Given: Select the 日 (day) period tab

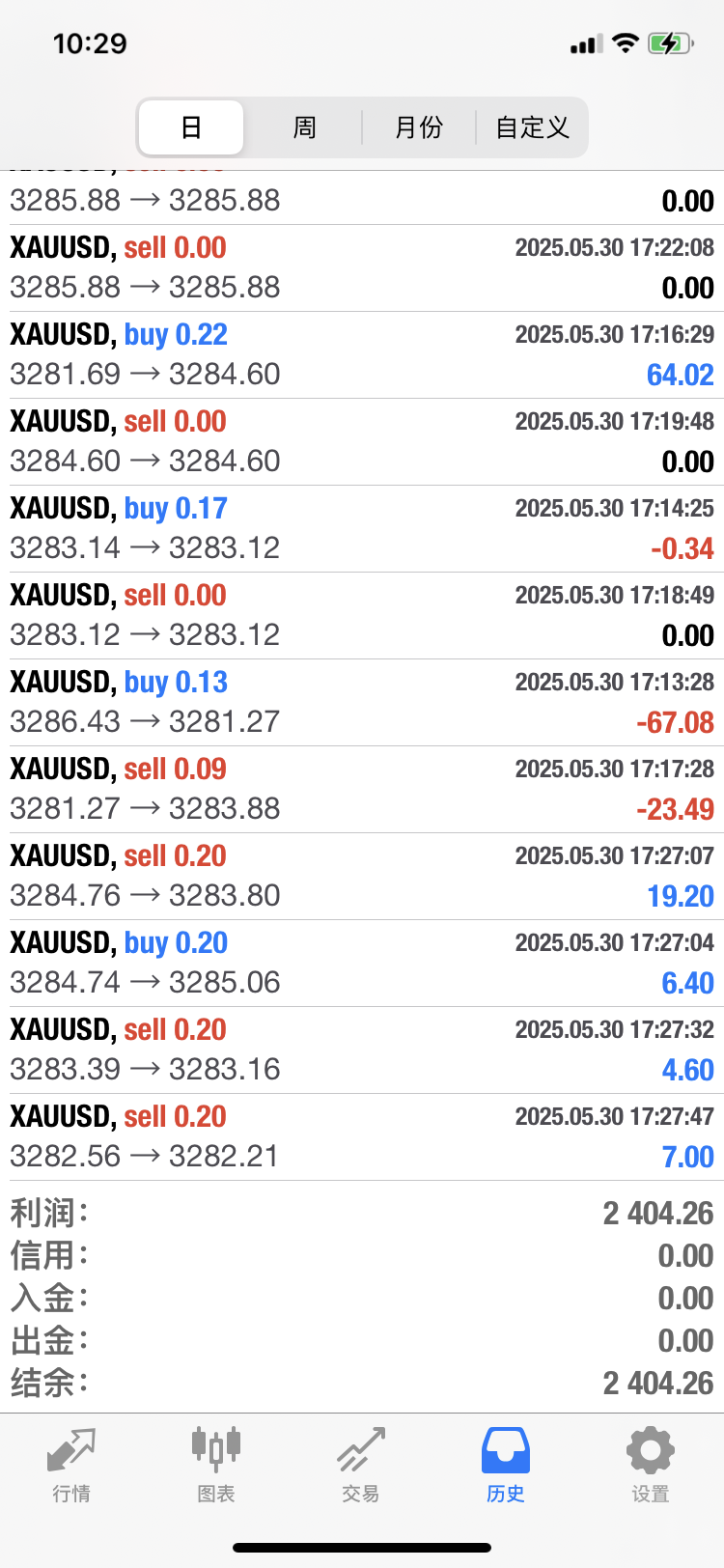Looking at the screenshot, I should [191, 127].
